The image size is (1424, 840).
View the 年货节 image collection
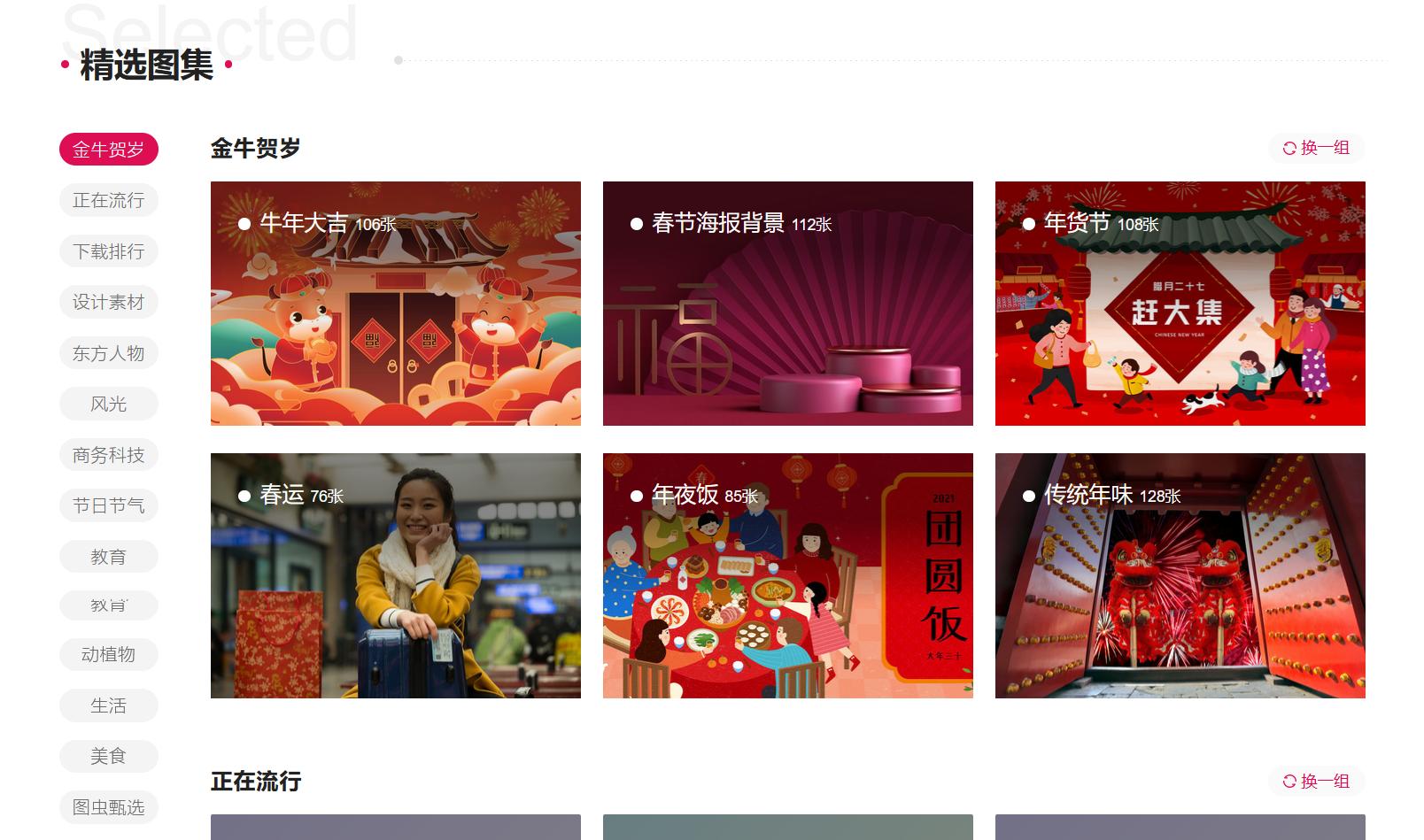tap(1180, 304)
